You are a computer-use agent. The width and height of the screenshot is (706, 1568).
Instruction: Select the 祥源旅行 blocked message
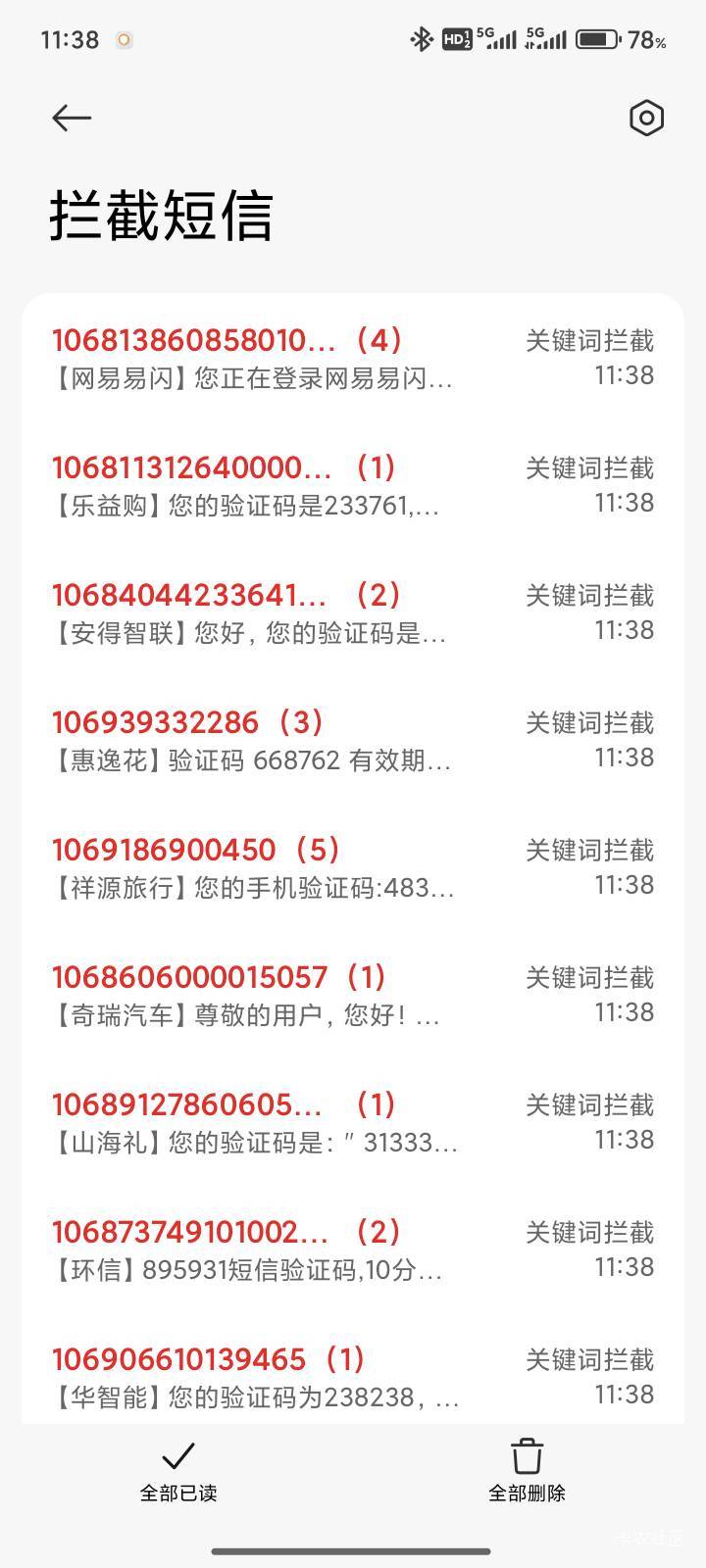pyautogui.click(x=353, y=867)
